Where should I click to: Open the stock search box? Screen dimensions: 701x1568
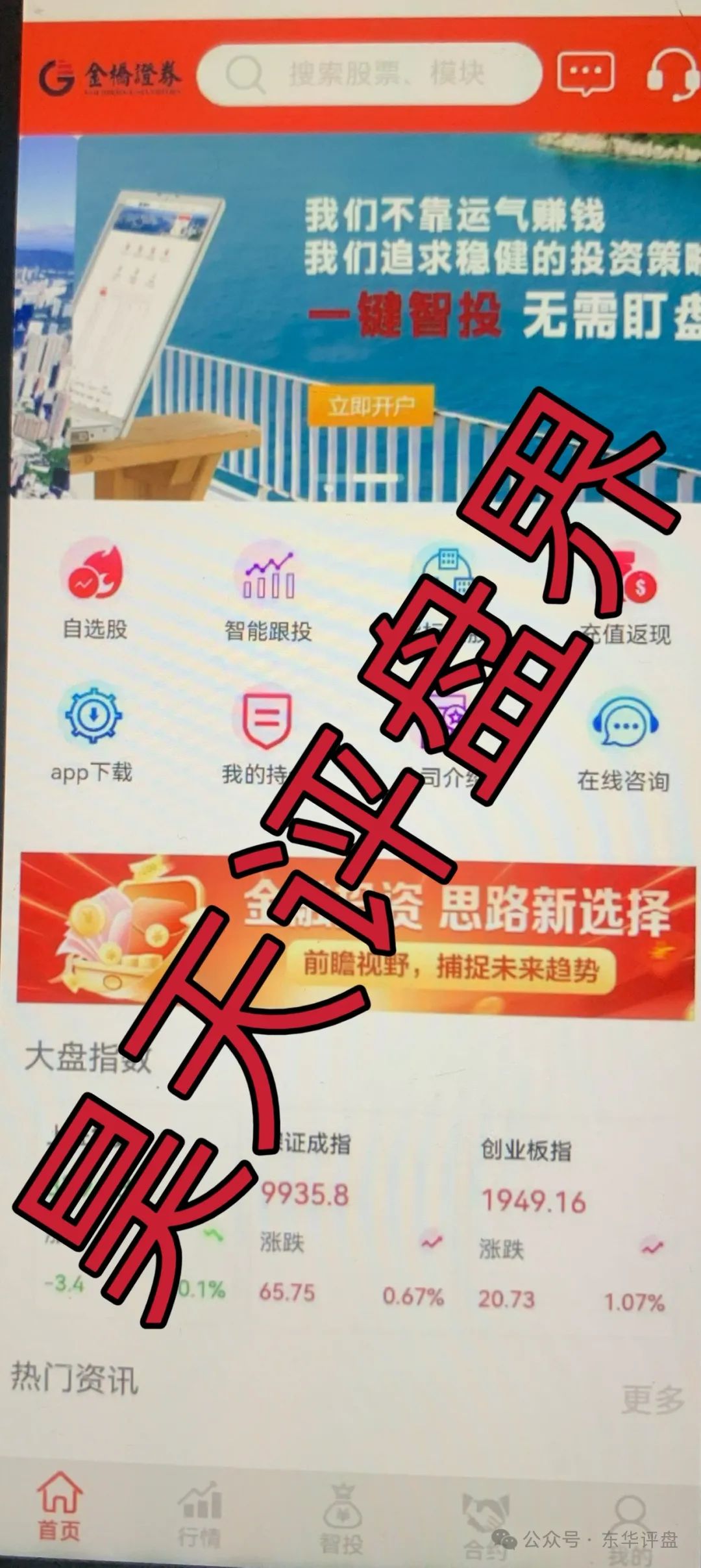pos(369,74)
